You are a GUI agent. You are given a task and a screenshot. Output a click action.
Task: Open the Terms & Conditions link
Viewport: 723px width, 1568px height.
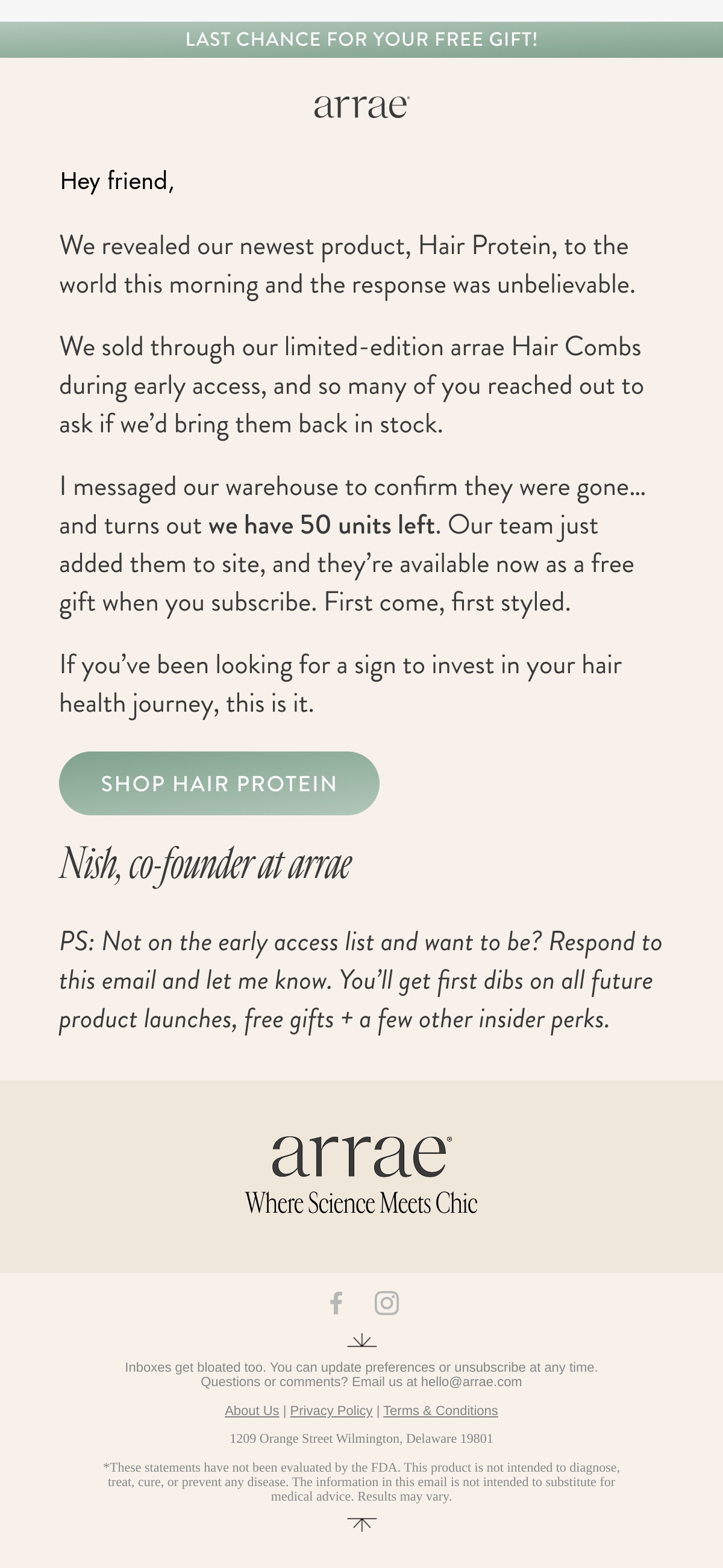[440, 1410]
